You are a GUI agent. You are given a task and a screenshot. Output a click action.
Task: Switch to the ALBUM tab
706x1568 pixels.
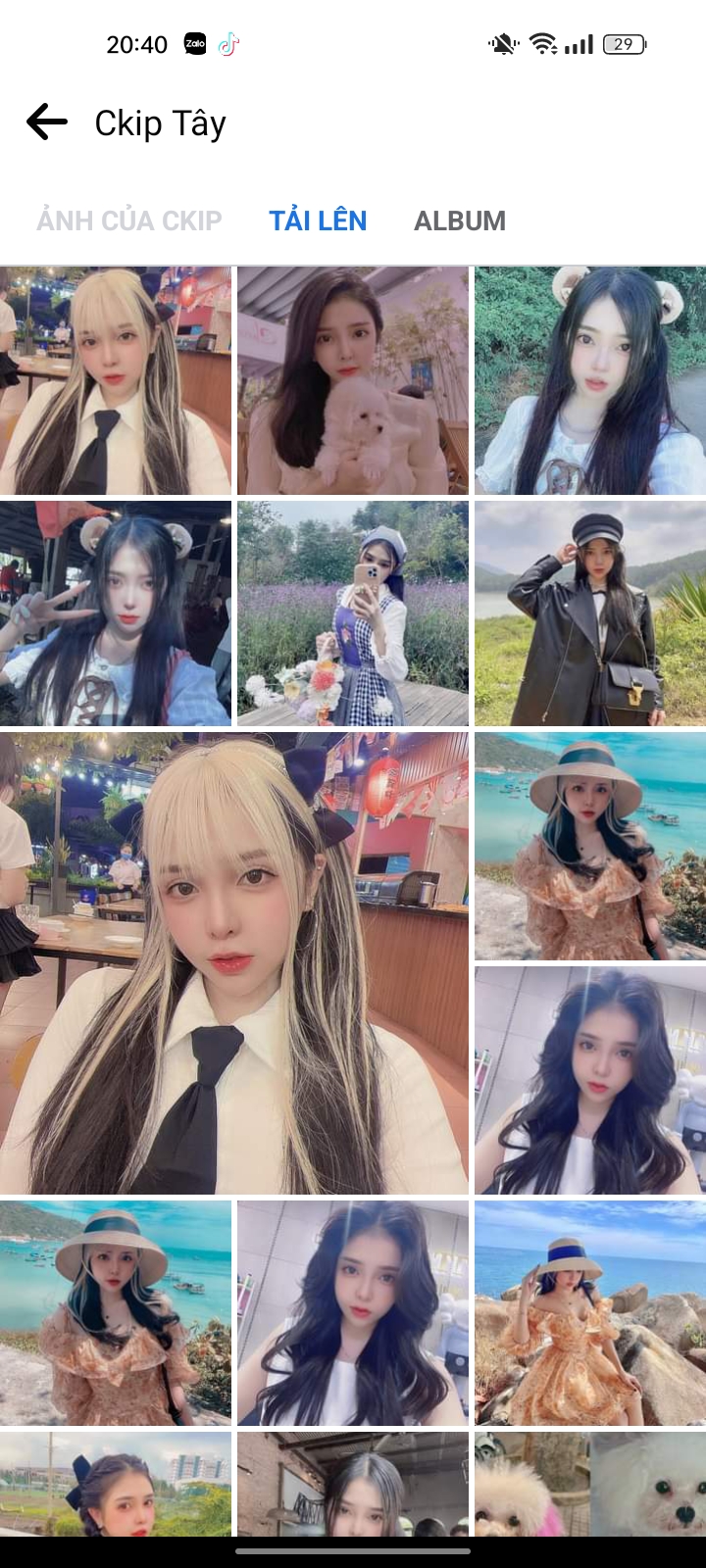click(x=460, y=220)
